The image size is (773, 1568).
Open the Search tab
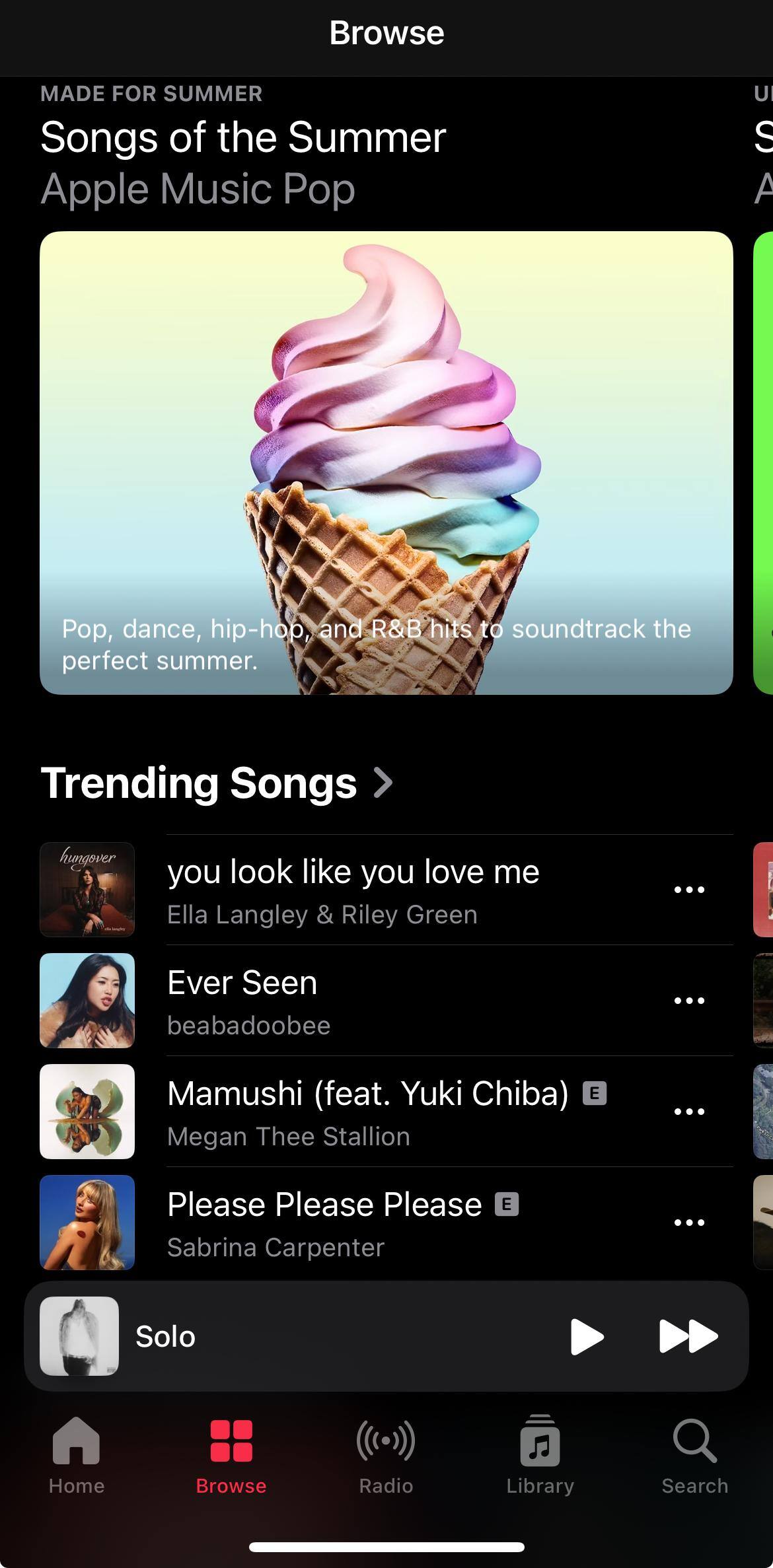click(695, 1455)
